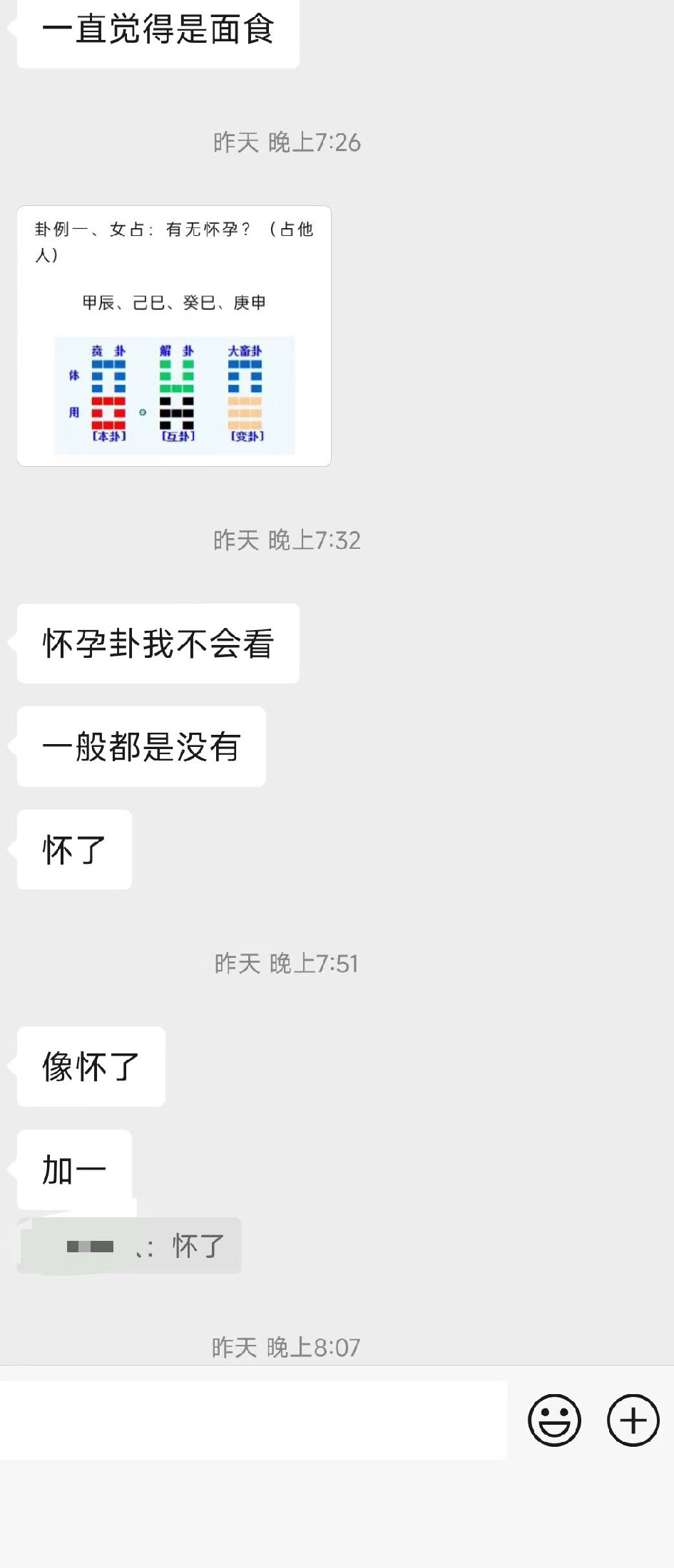Click the plus icon to open attachment options

[633, 1420]
